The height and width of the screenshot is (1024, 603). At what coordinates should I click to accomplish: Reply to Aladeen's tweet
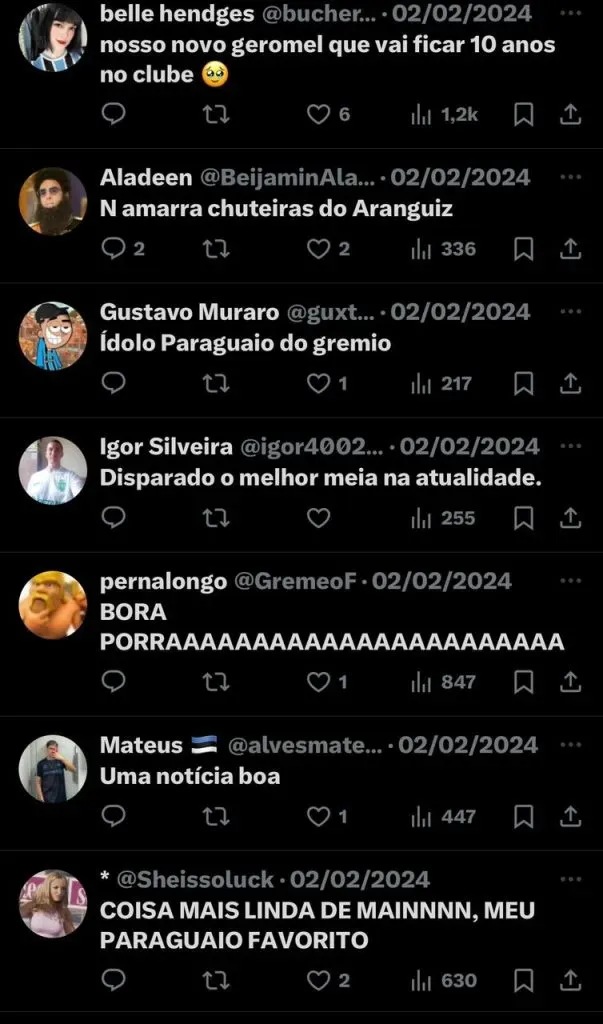pyautogui.click(x=114, y=249)
